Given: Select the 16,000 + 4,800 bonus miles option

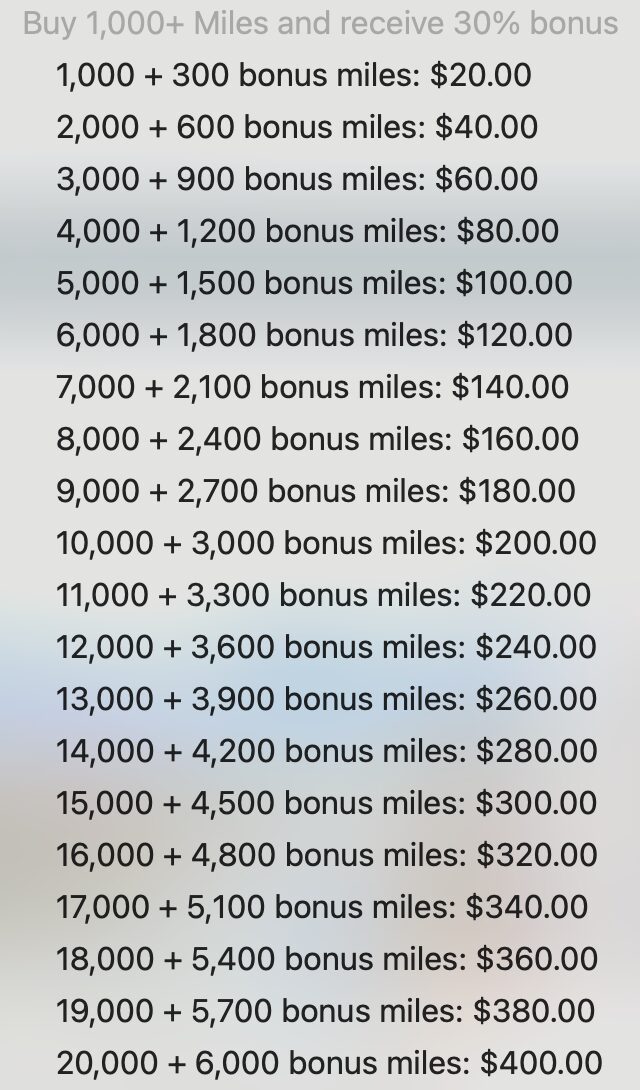Looking at the screenshot, I should 326,855.
